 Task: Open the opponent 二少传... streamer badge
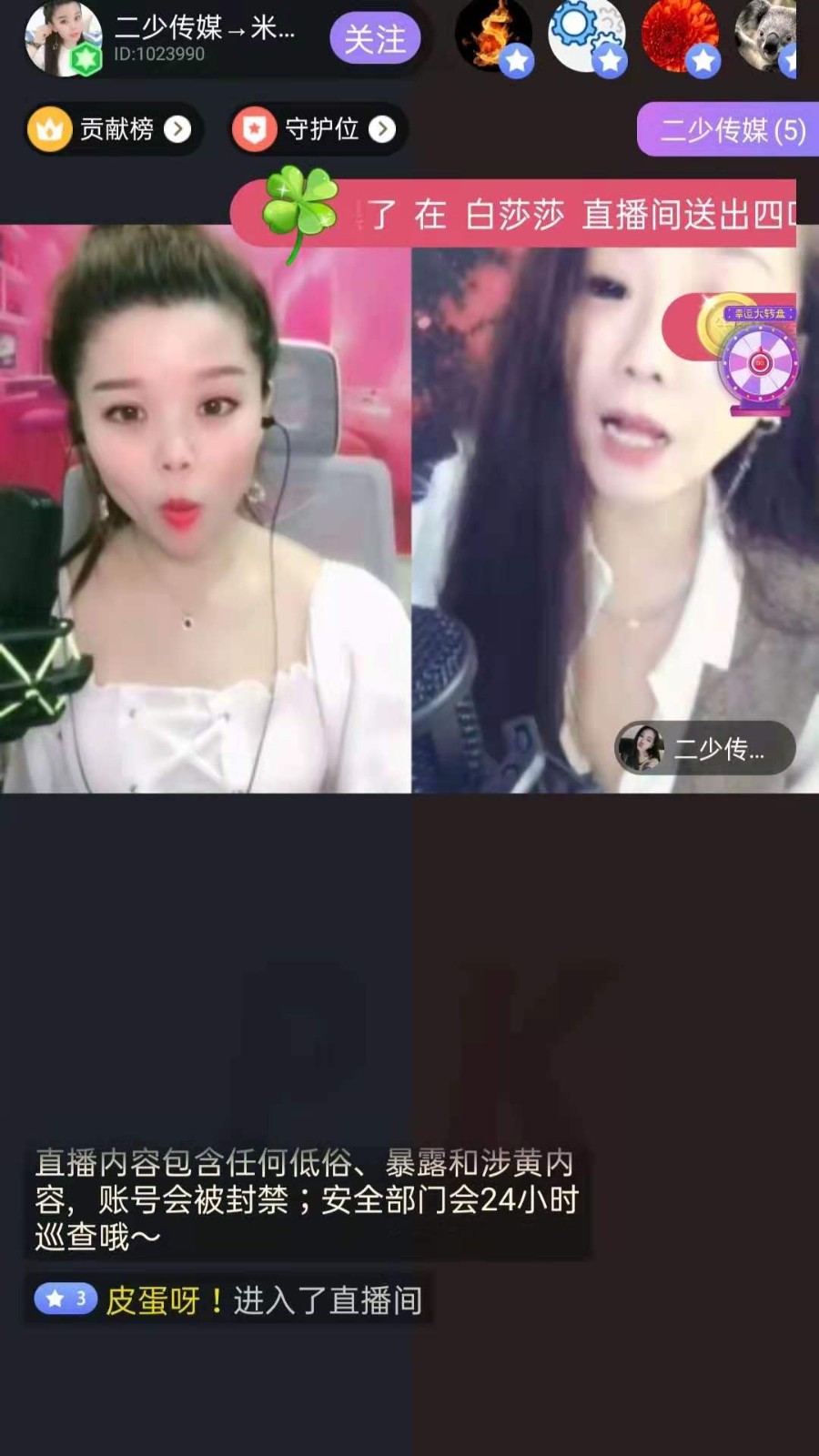click(x=704, y=748)
